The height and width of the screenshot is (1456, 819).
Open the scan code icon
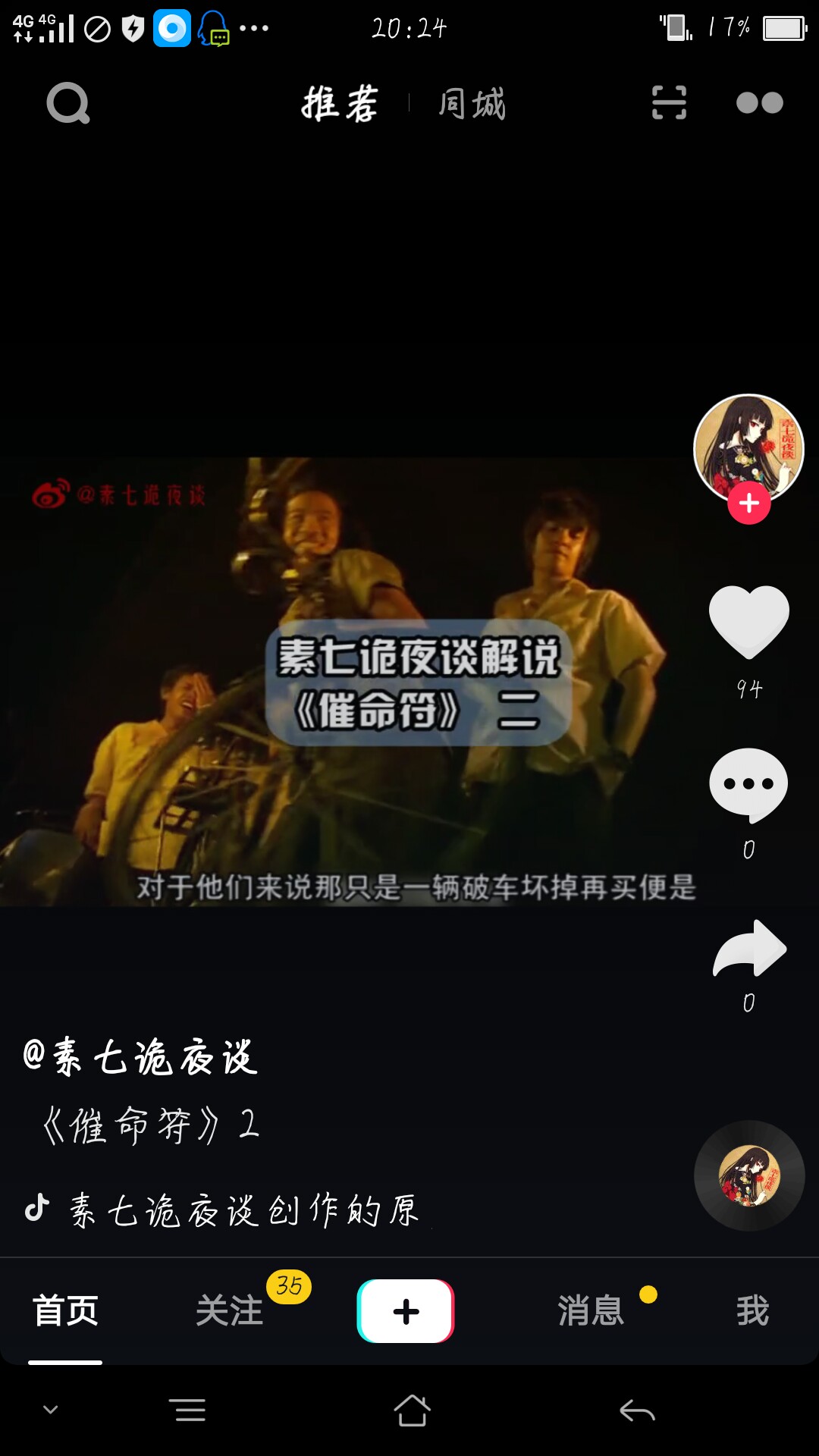coord(669,103)
